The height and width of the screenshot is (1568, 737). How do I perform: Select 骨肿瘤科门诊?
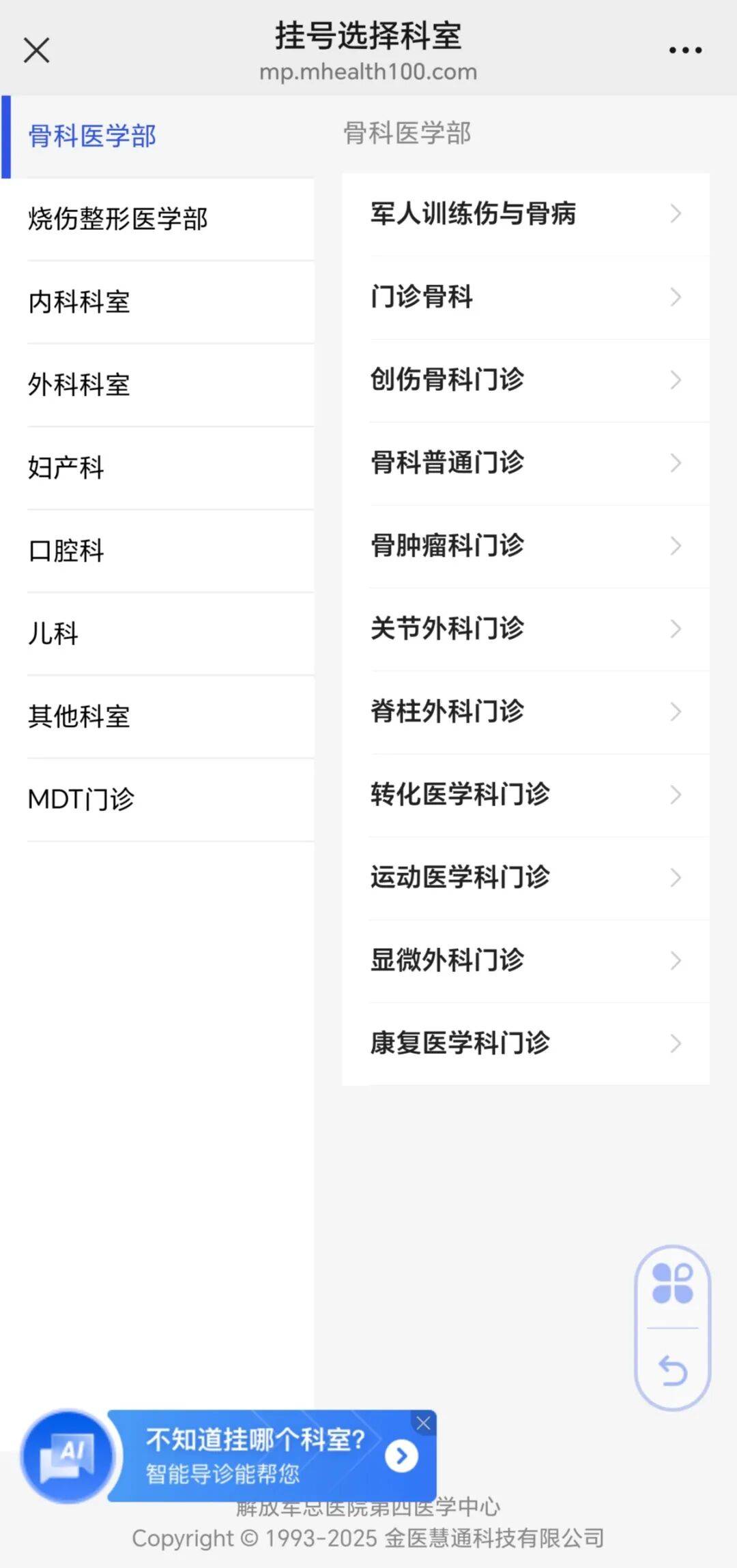click(x=447, y=546)
